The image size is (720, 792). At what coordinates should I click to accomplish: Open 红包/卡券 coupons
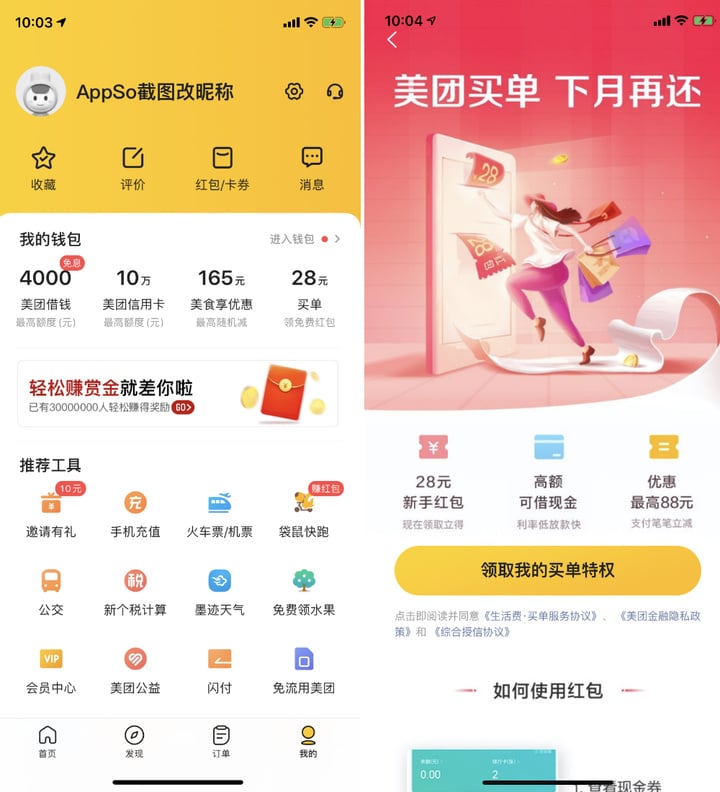click(x=222, y=168)
